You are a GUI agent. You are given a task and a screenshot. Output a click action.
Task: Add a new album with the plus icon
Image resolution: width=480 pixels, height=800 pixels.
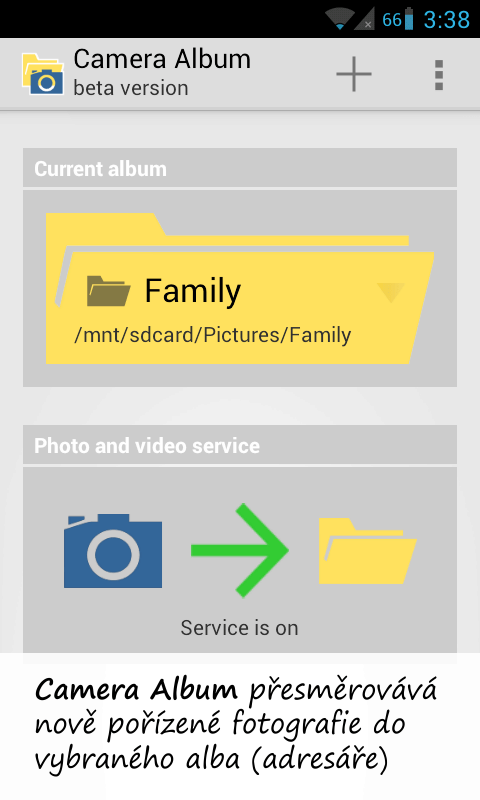(x=353, y=74)
